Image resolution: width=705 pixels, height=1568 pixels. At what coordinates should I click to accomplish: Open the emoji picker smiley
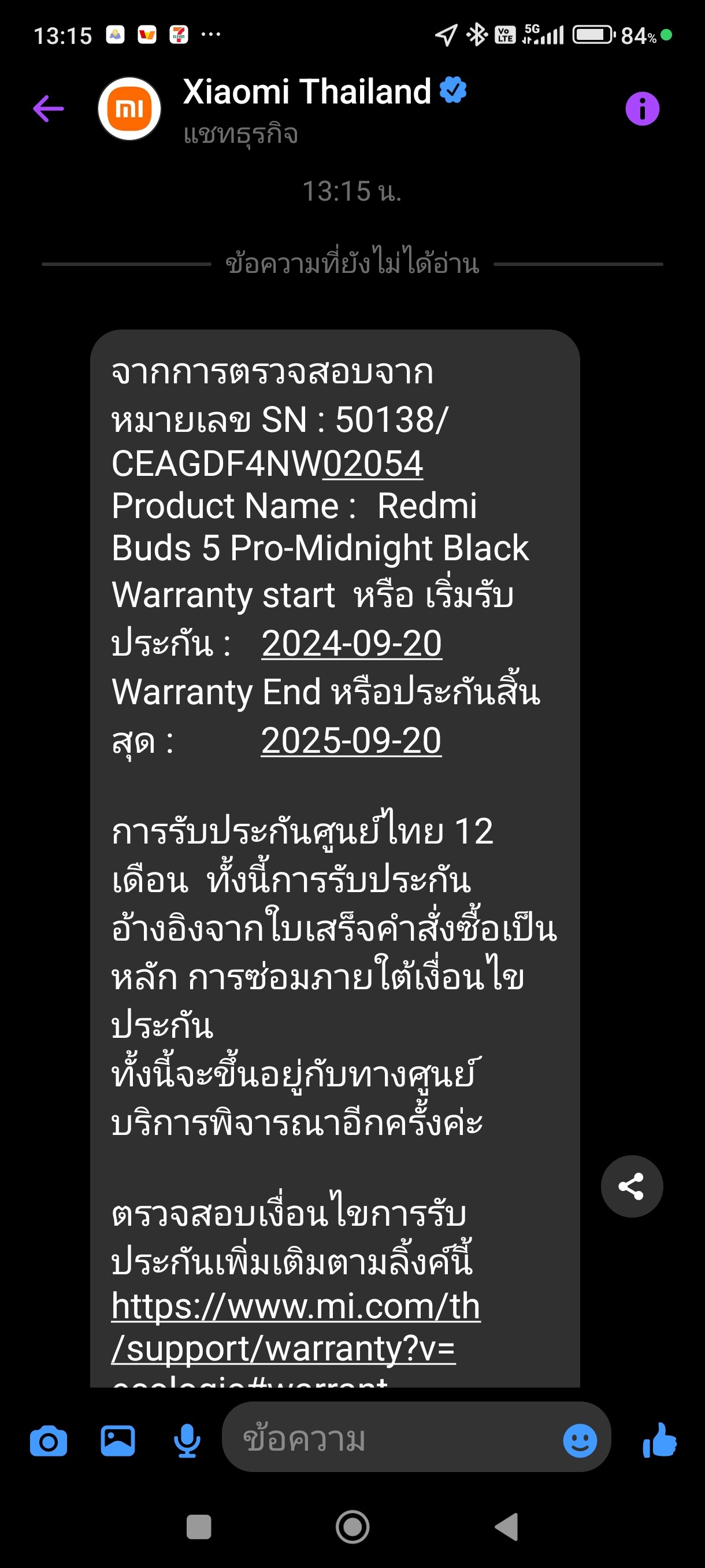click(x=580, y=1441)
